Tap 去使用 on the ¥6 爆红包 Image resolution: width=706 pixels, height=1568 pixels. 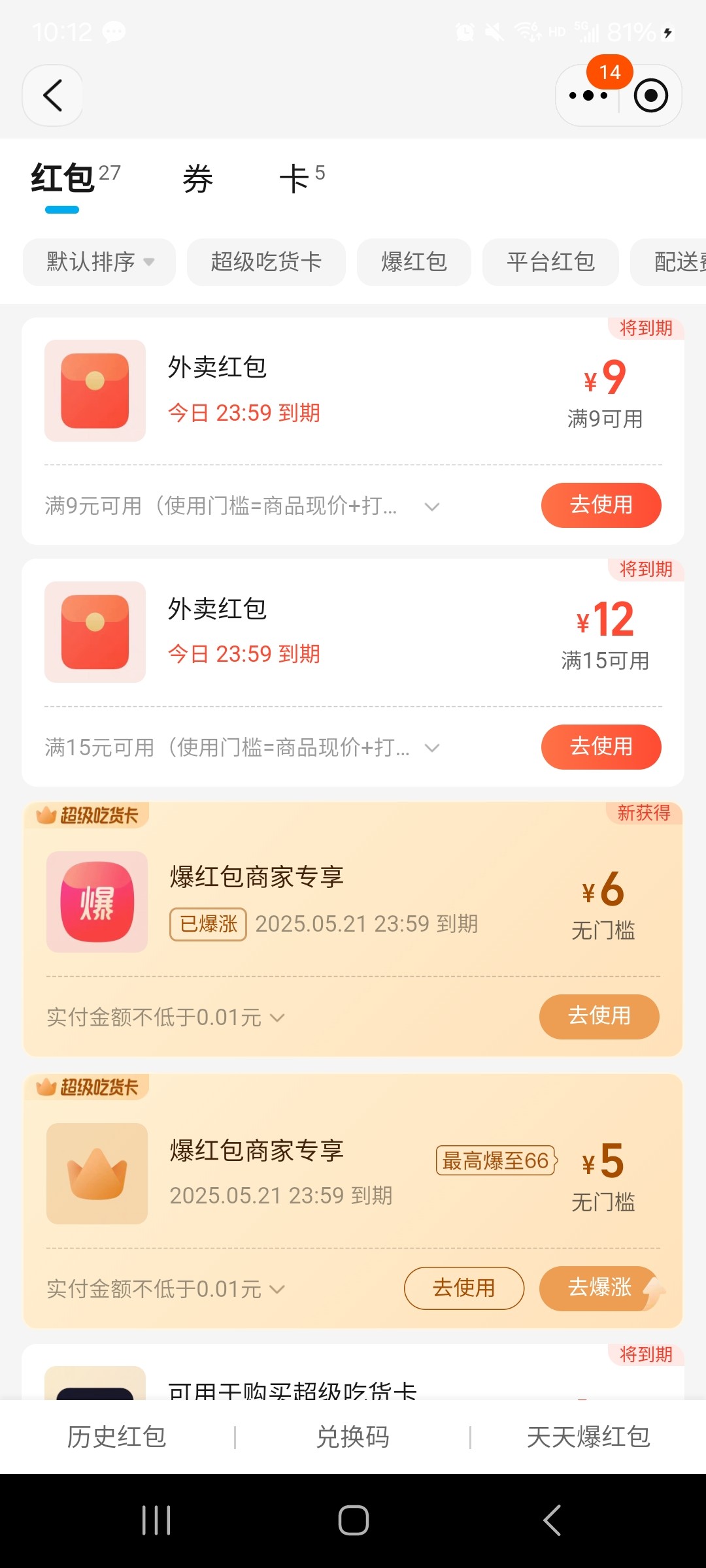pyautogui.click(x=599, y=1017)
